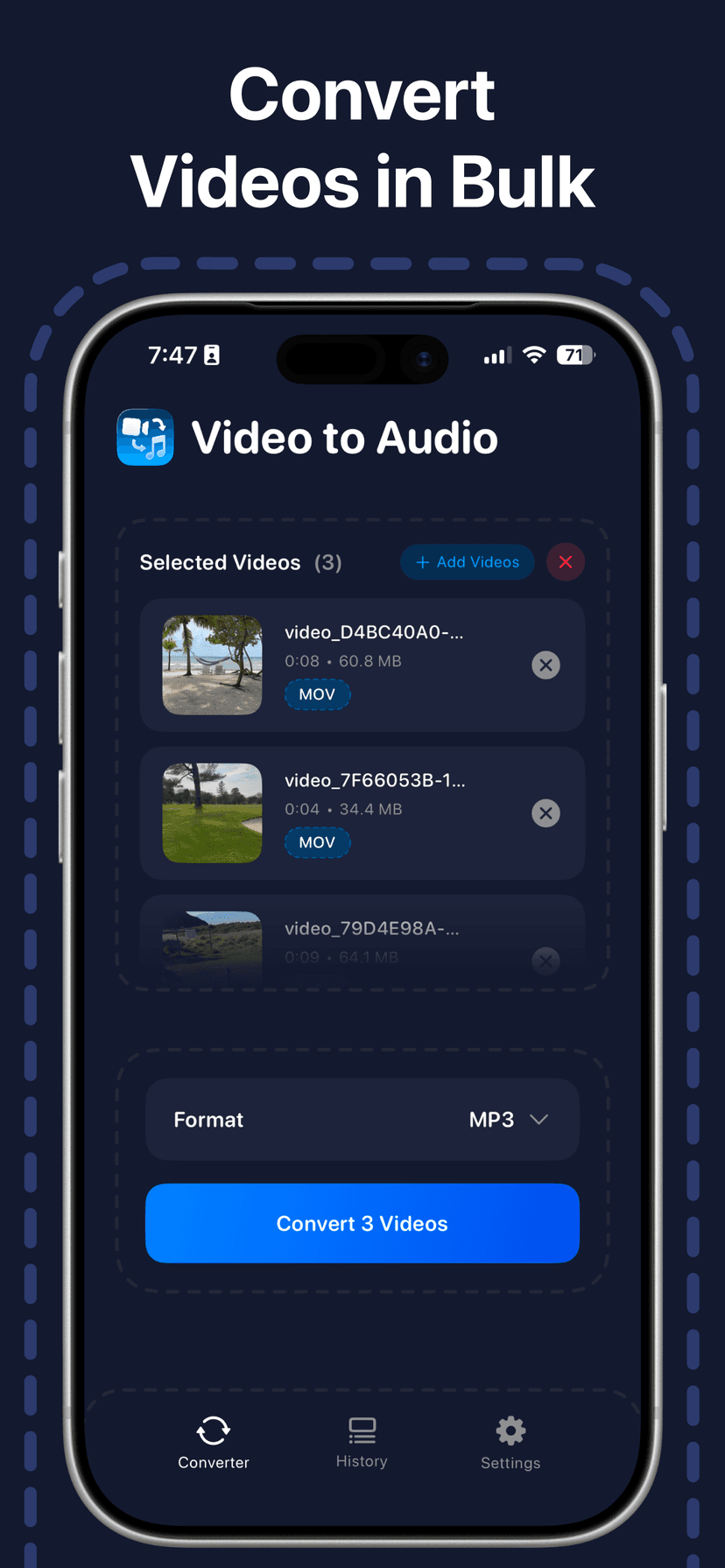Switch to the Settings tab
The width and height of the screenshot is (725, 1568).
(x=510, y=1442)
